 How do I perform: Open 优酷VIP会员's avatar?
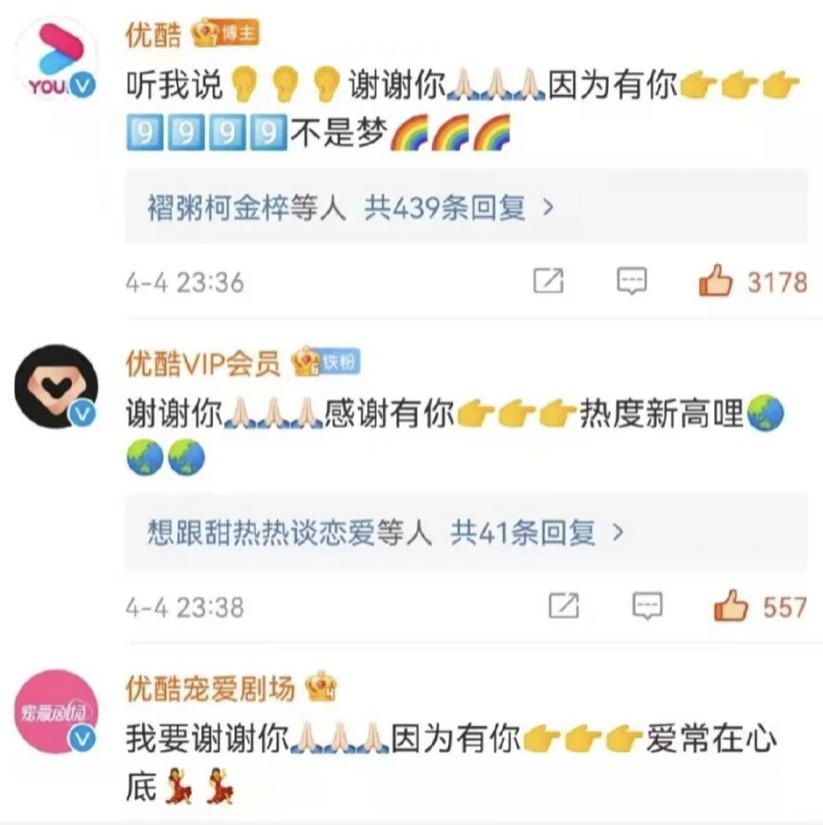(x=56, y=386)
